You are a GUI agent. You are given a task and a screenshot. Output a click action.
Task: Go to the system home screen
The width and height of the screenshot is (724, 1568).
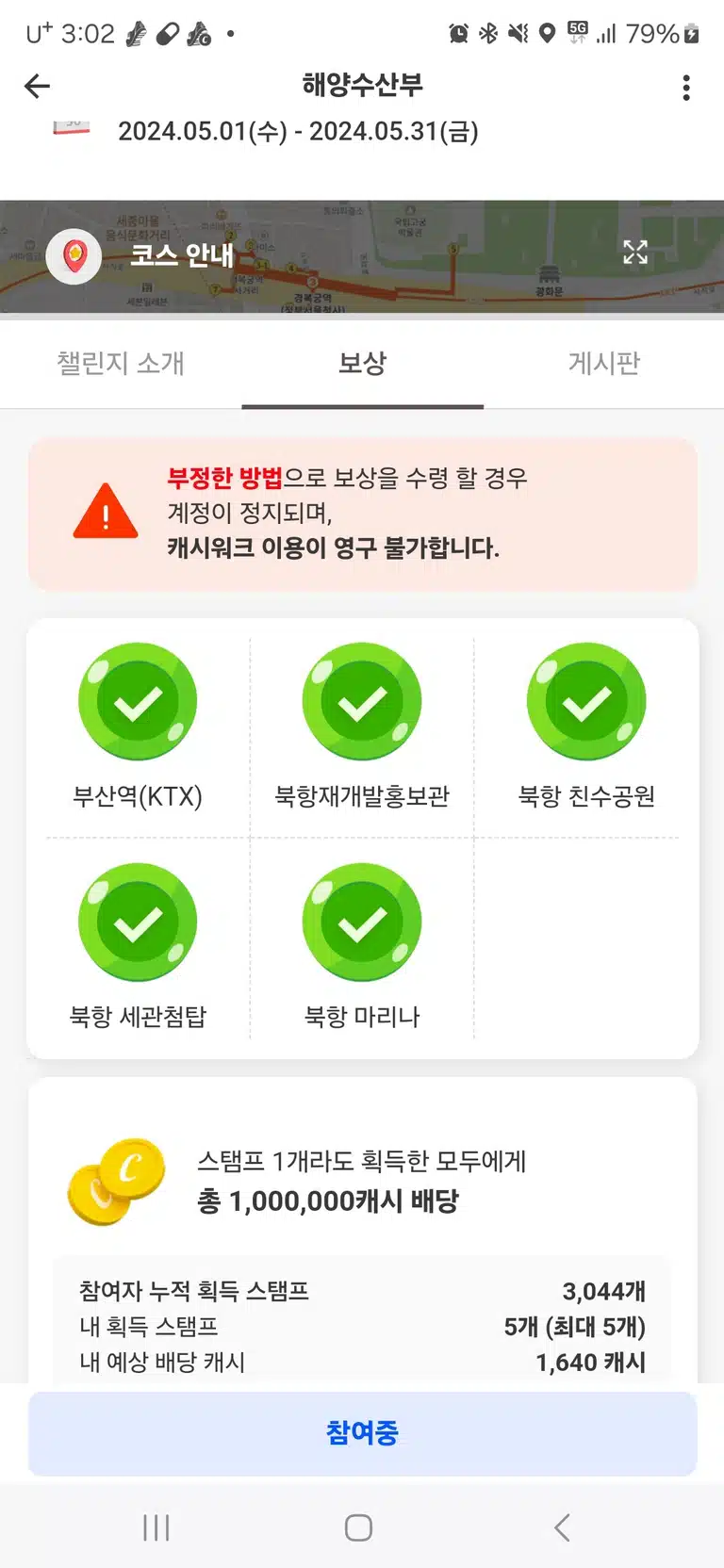pos(358,1527)
